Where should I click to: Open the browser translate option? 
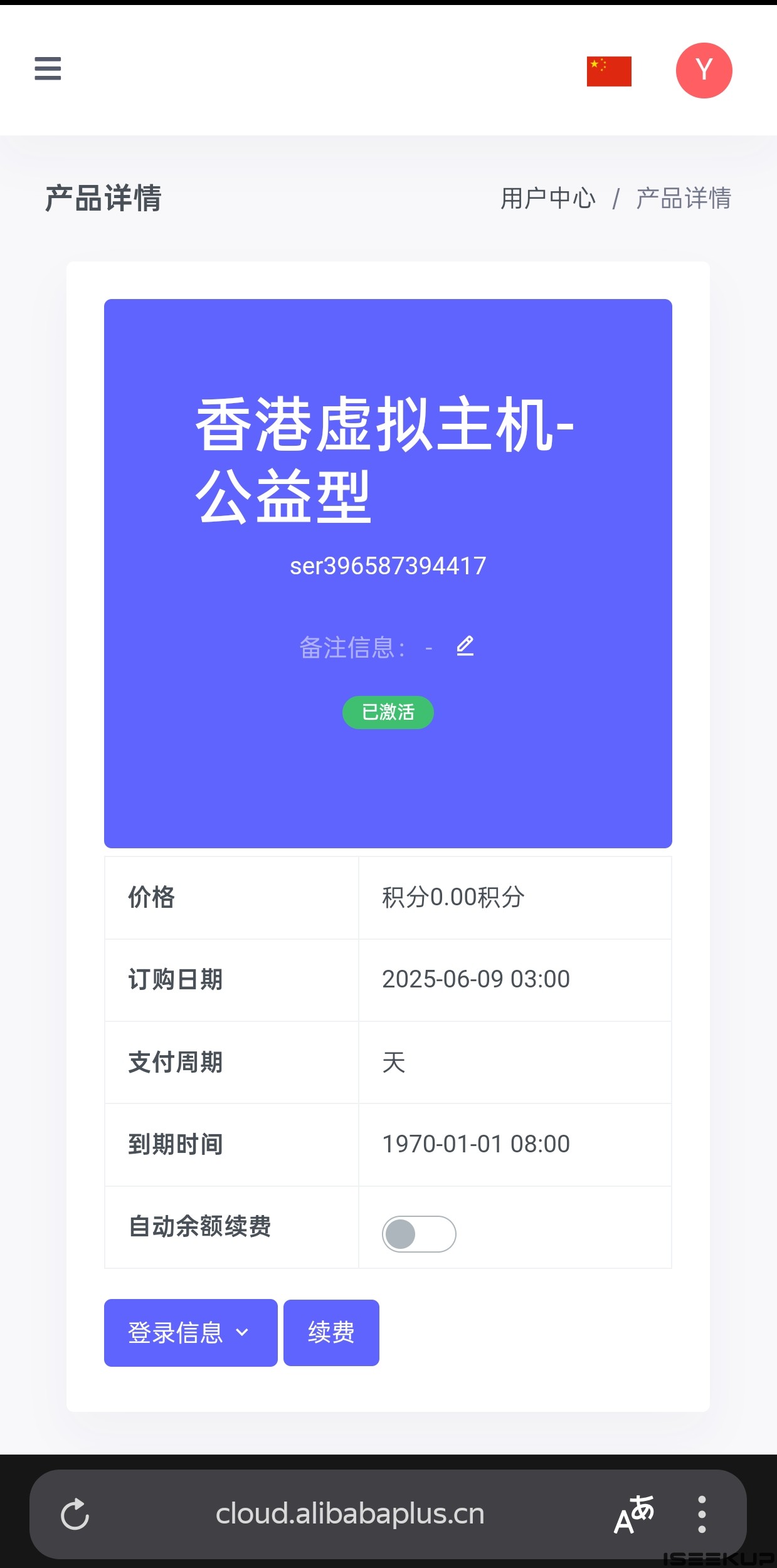(633, 1515)
